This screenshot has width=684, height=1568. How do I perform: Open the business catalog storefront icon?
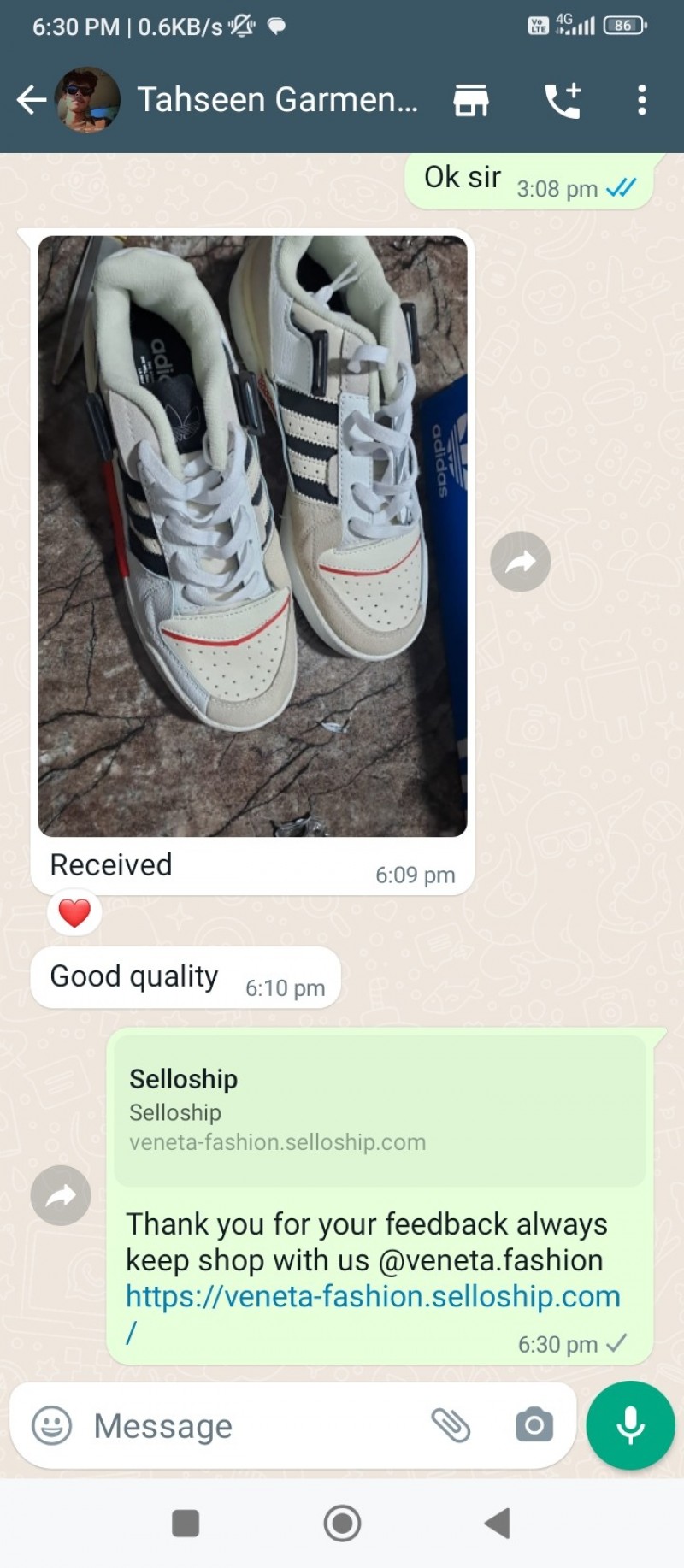[x=471, y=100]
